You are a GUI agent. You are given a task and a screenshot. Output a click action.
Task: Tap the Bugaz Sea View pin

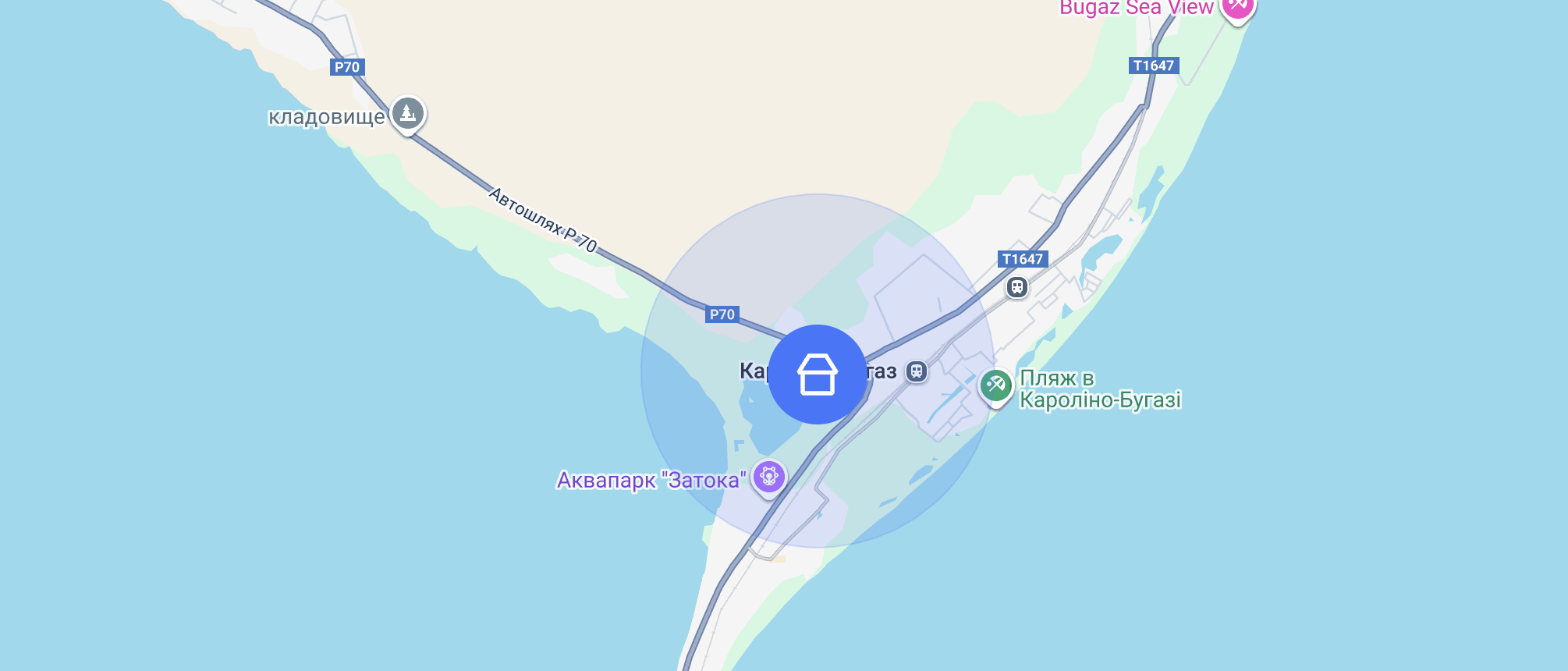coord(1237,8)
